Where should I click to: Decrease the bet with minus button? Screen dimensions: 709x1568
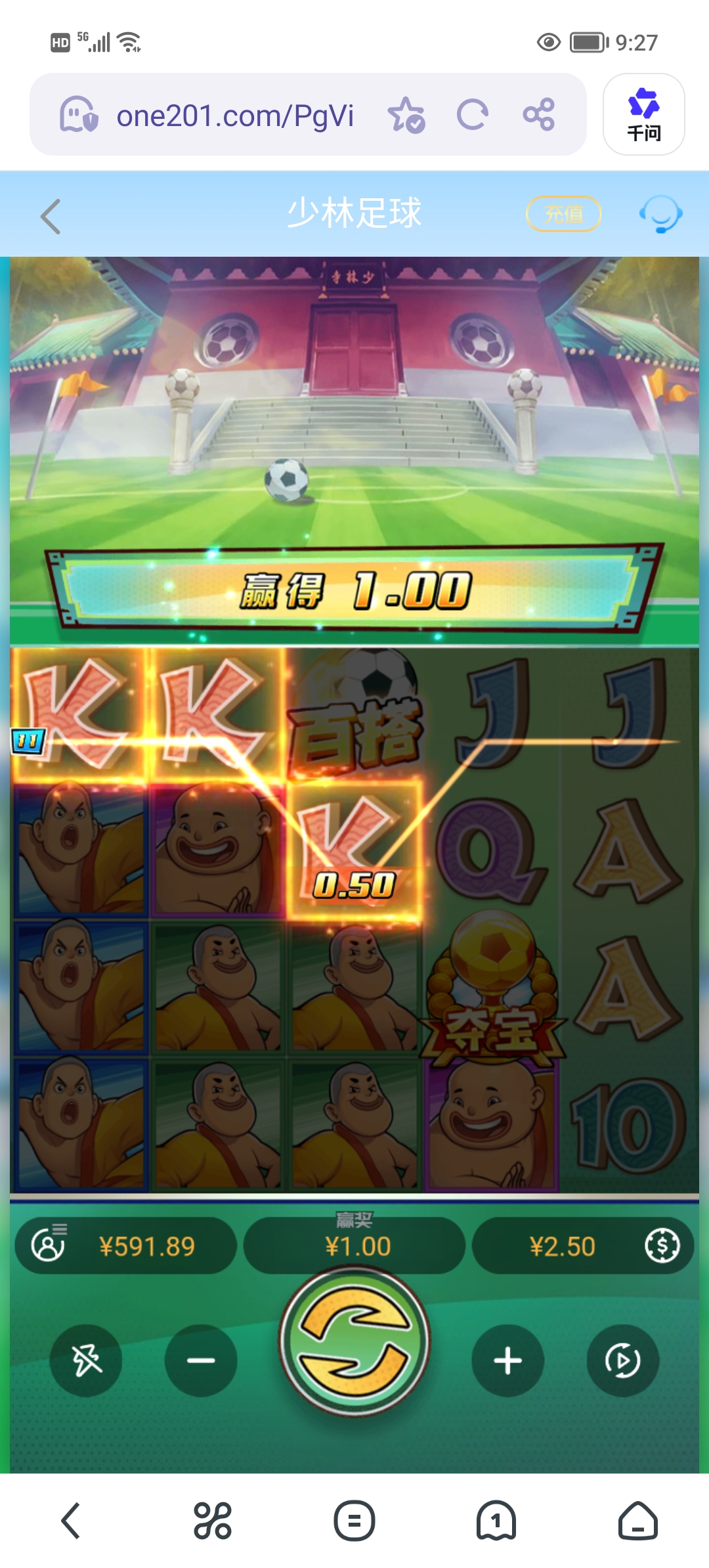201,1361
